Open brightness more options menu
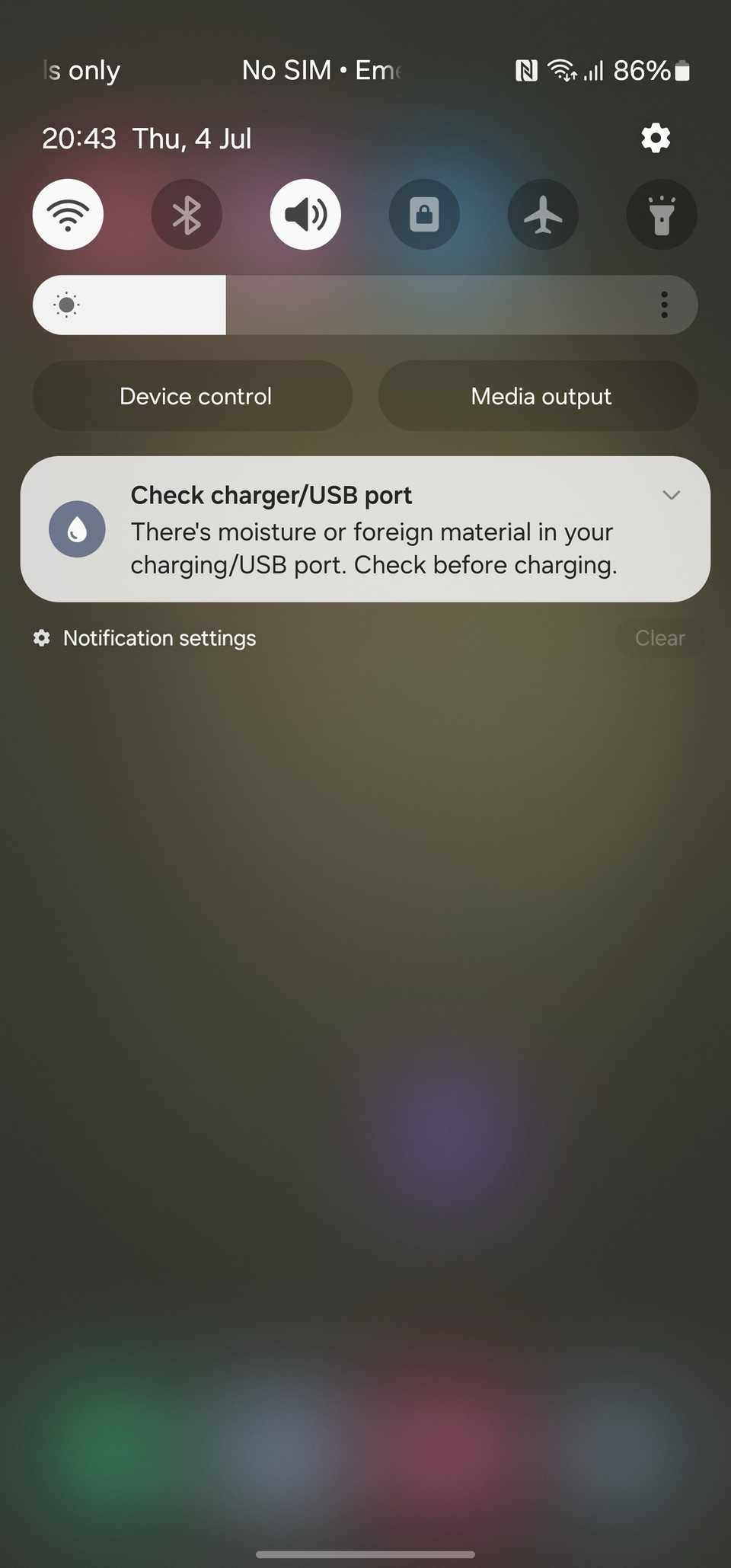The image size is (731, 1568). tap(664, 305)
